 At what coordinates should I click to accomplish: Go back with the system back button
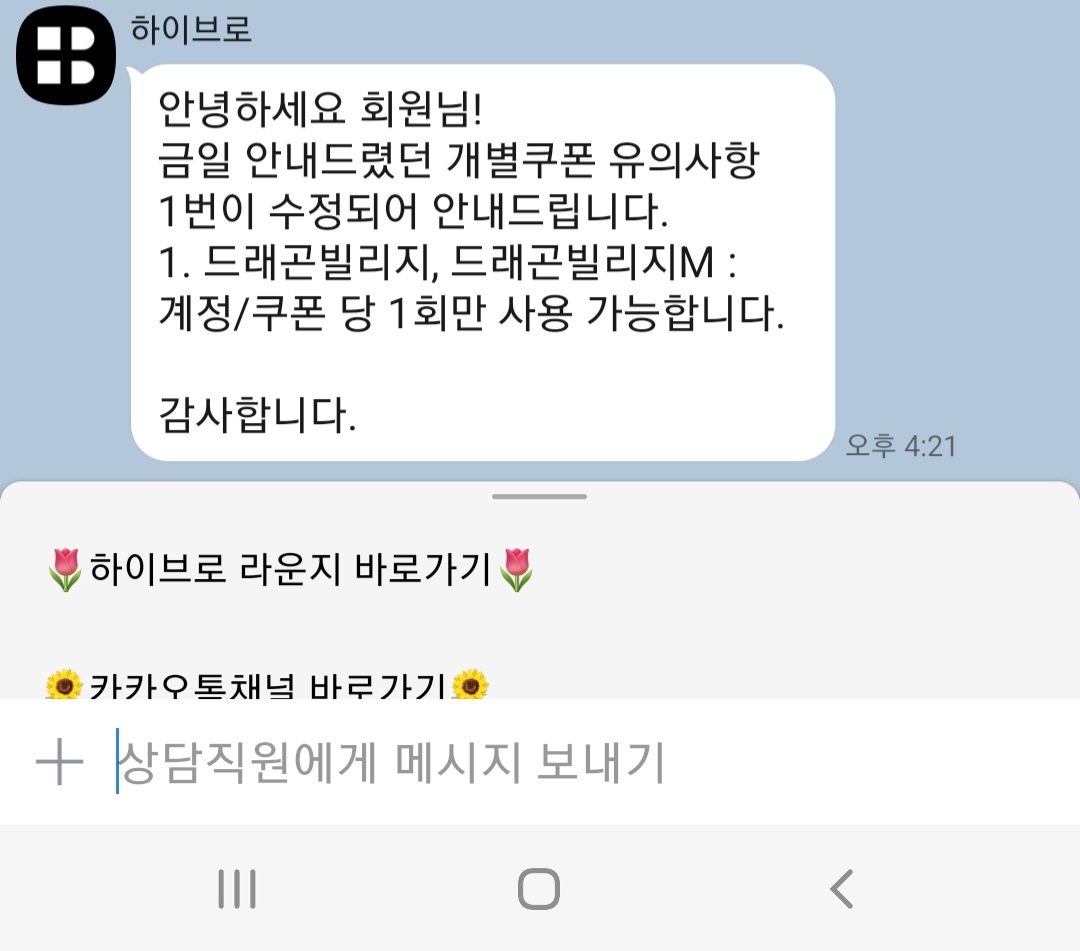[x=842, y=888]
